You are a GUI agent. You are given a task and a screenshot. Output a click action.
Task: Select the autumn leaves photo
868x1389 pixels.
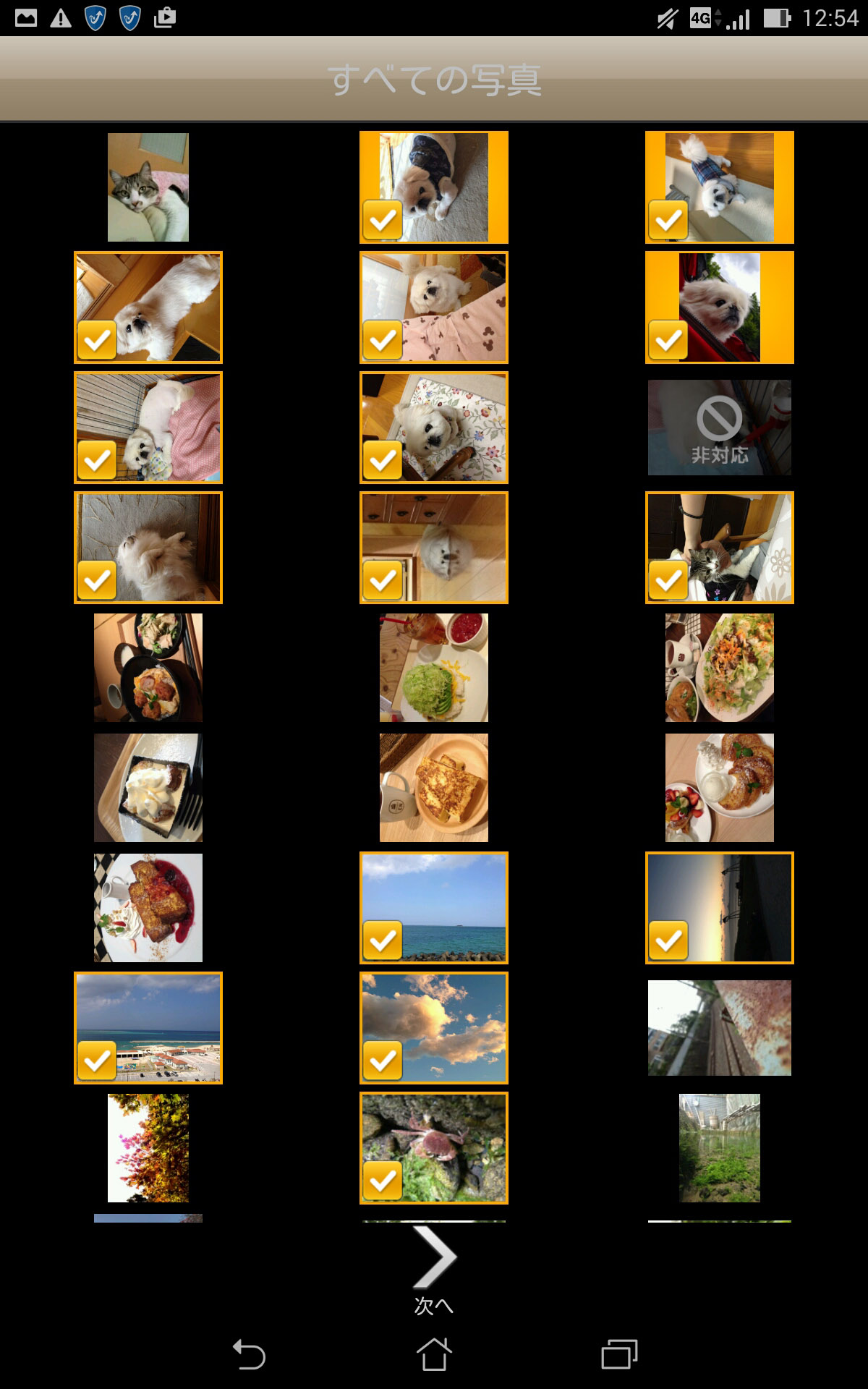pyautogui.click(x=148, y=1147)
